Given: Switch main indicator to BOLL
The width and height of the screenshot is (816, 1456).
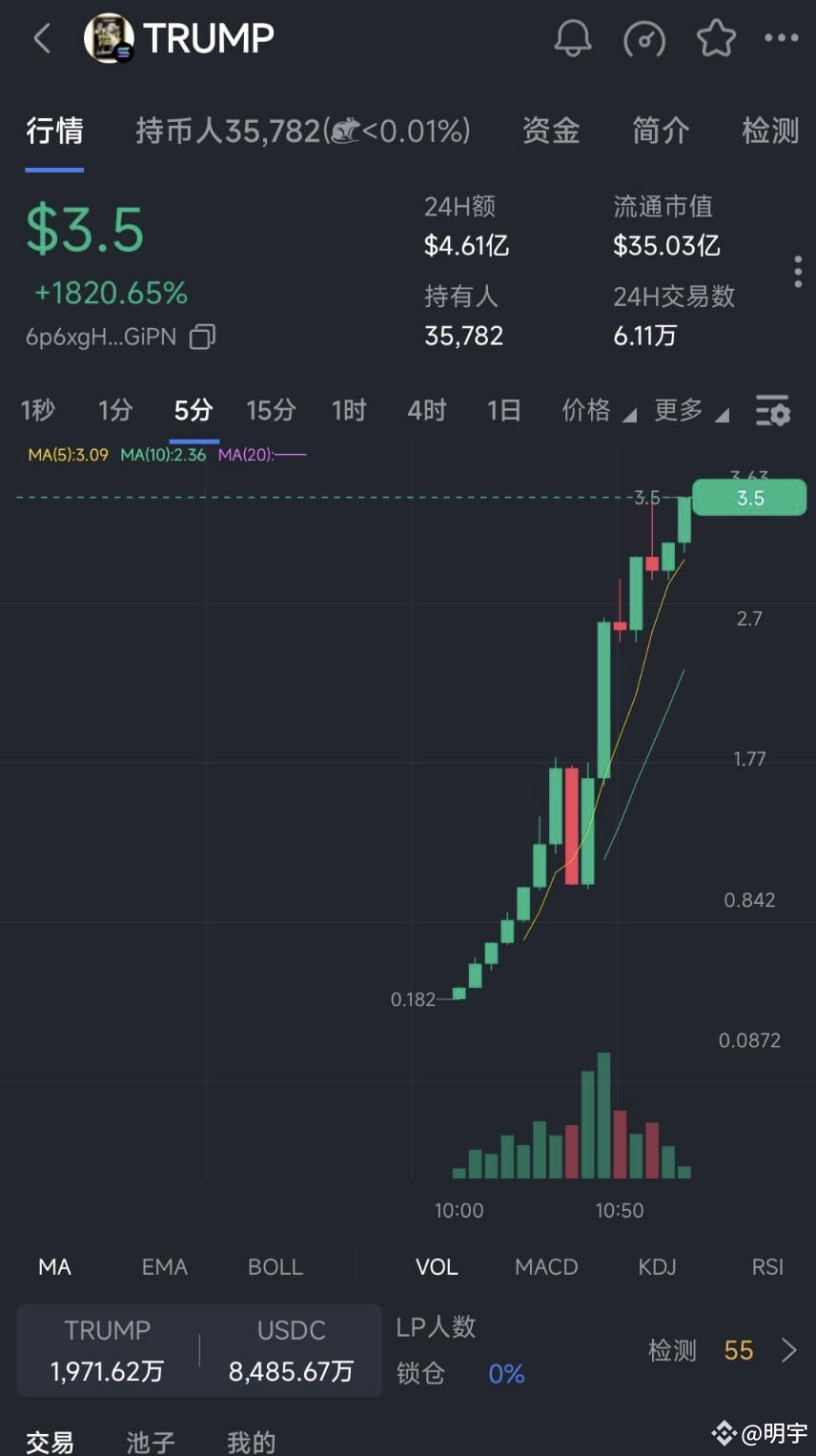Looking at the screenshot, I should tap(275, 1267).
